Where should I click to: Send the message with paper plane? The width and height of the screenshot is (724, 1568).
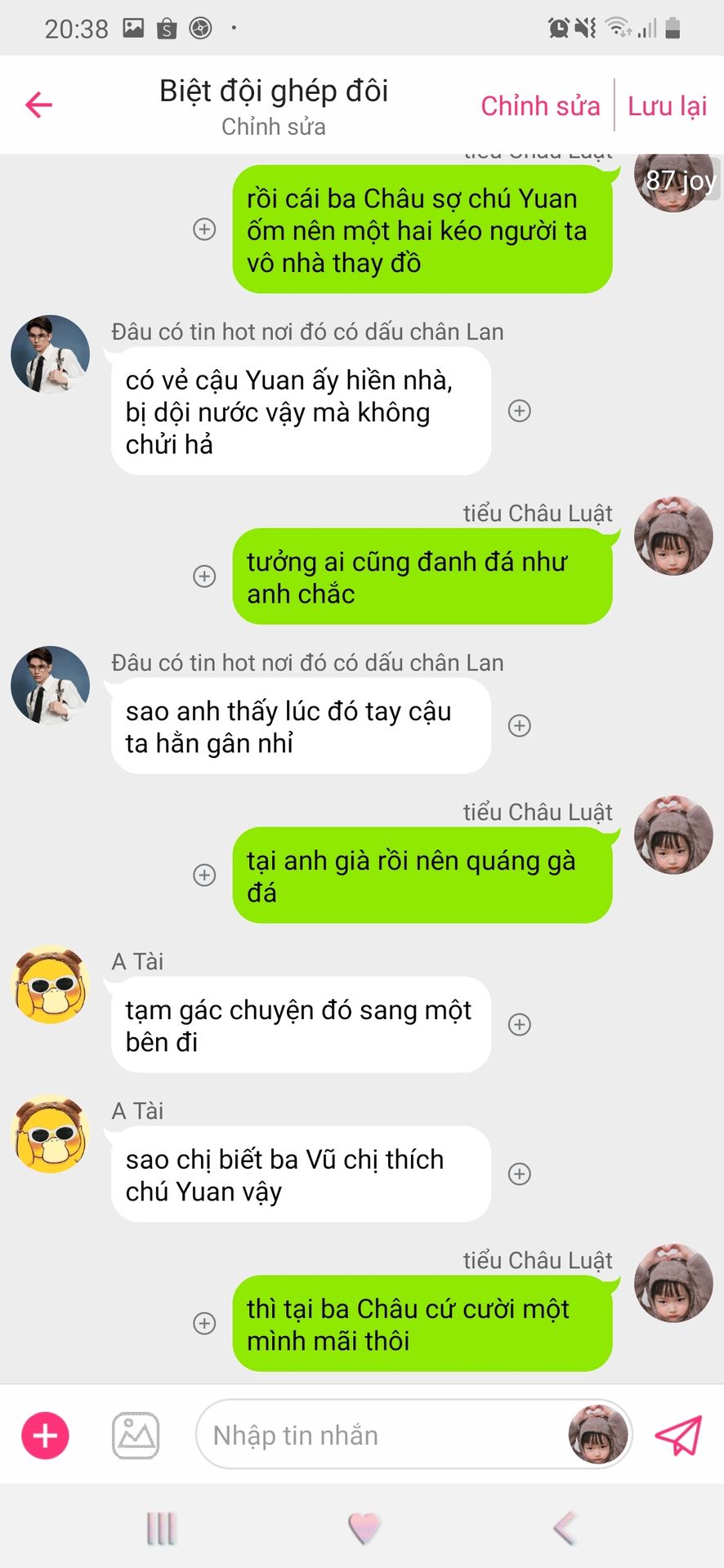point(678,1435)
